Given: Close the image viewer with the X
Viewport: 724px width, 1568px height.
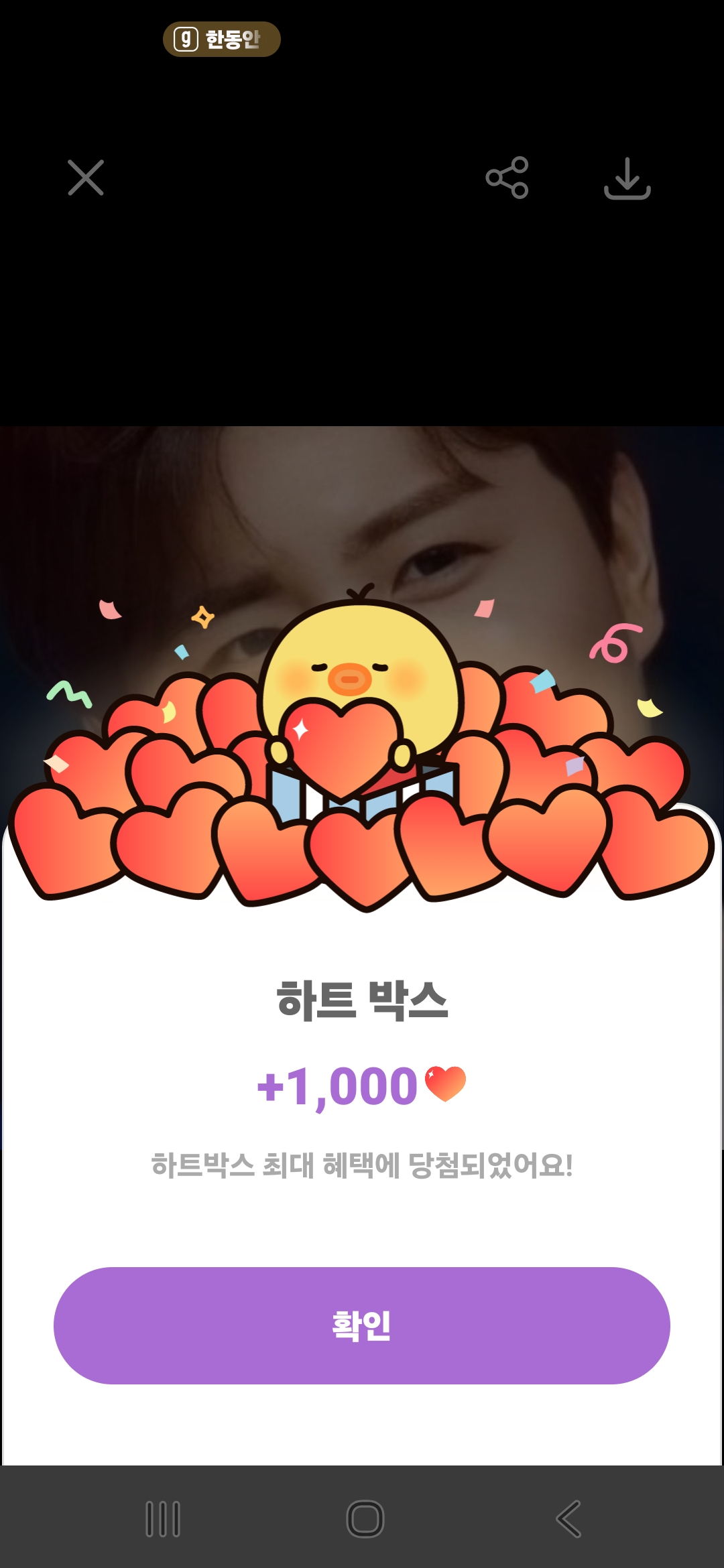Looking at the screenshot, I should tap(86, 178).
